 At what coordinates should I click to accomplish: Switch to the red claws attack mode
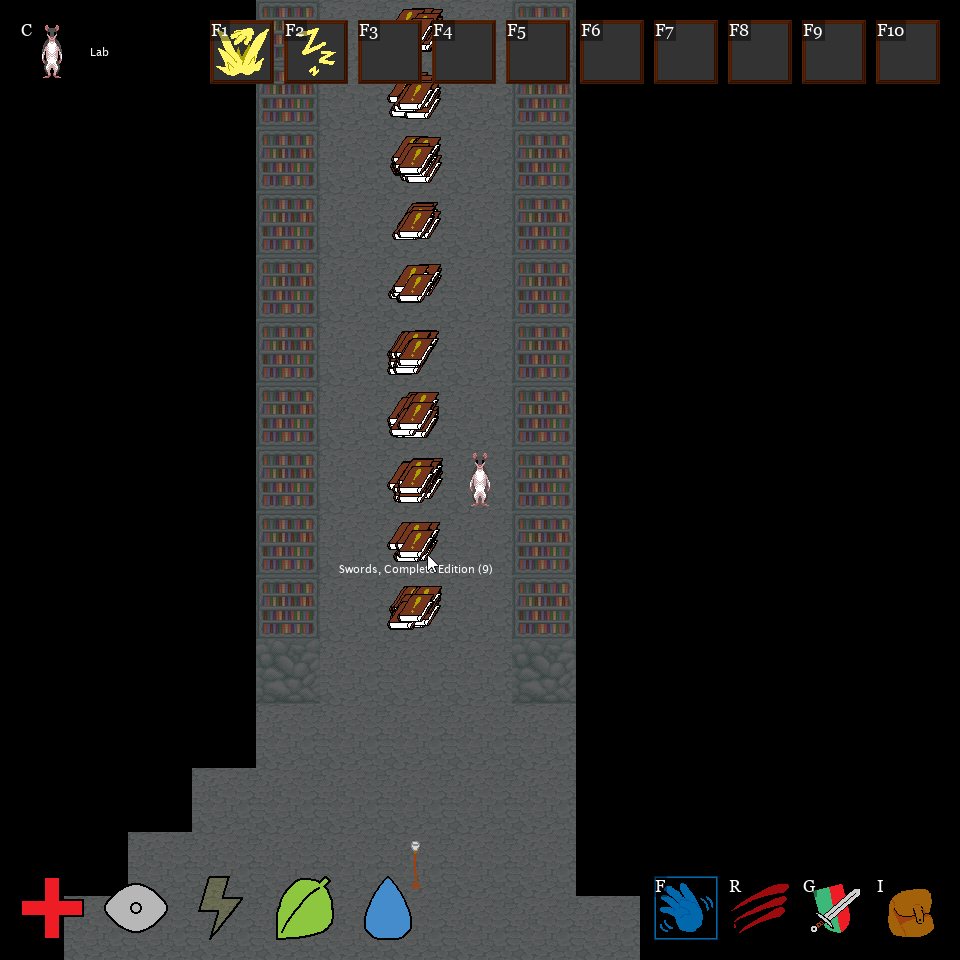(760, 908)
